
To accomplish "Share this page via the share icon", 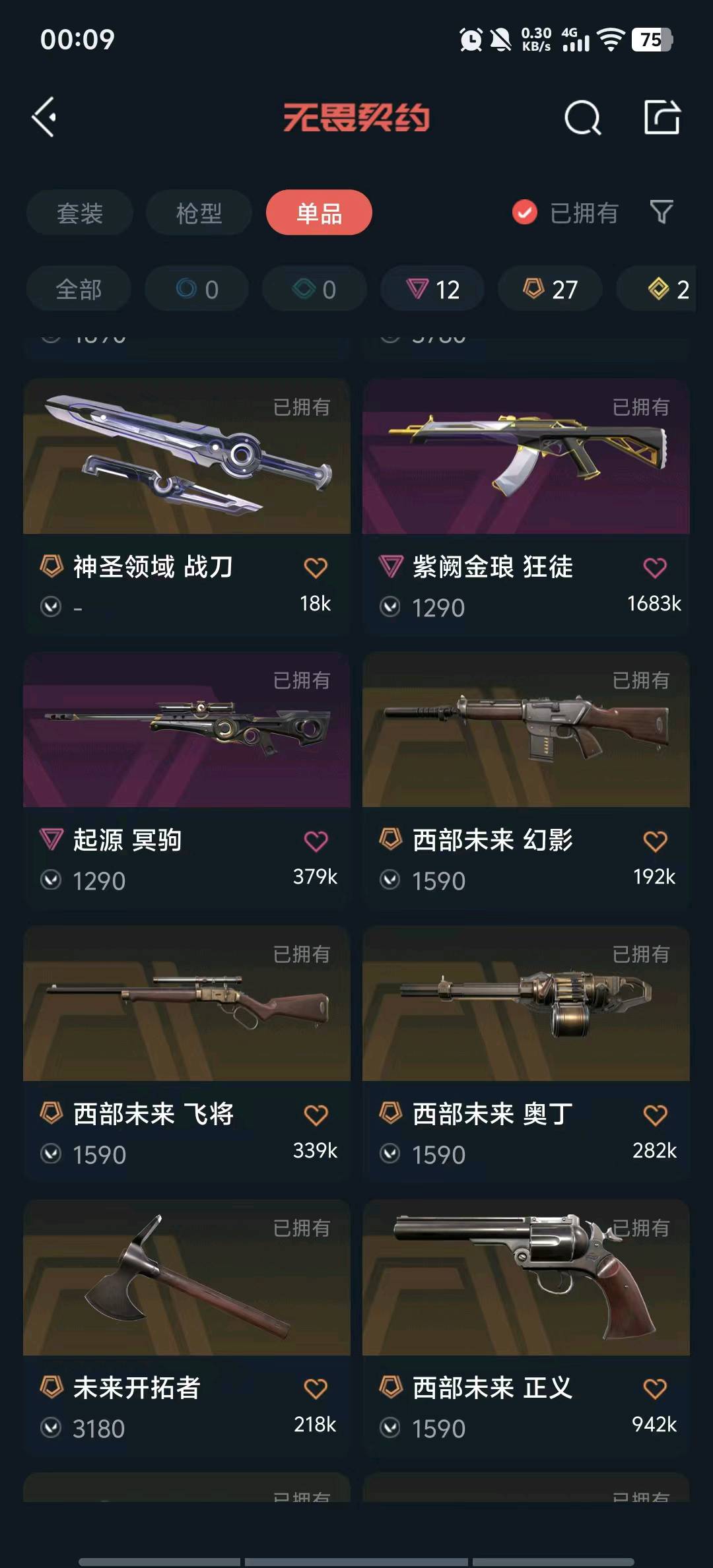I will (662, 117).
